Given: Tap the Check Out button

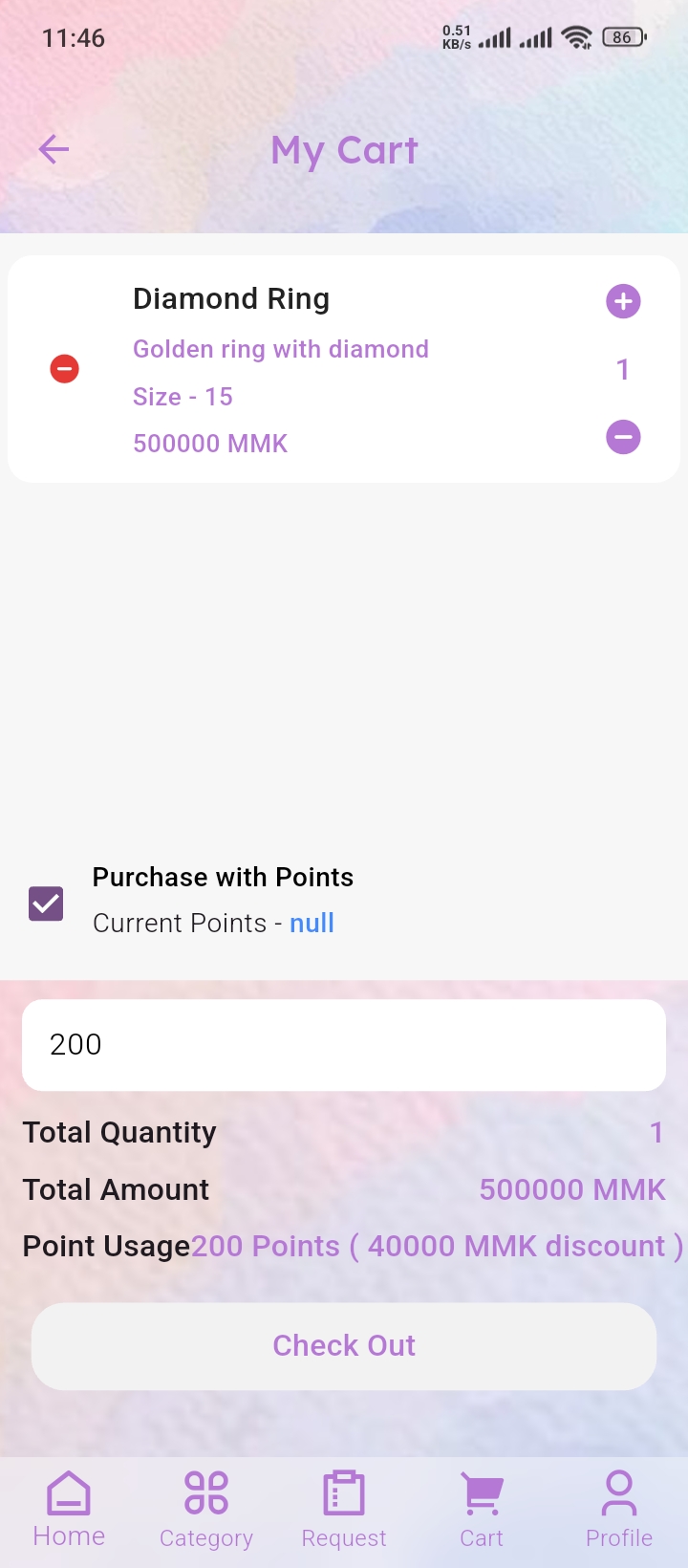Looking at the screenshot, I should coord(344,1346).
